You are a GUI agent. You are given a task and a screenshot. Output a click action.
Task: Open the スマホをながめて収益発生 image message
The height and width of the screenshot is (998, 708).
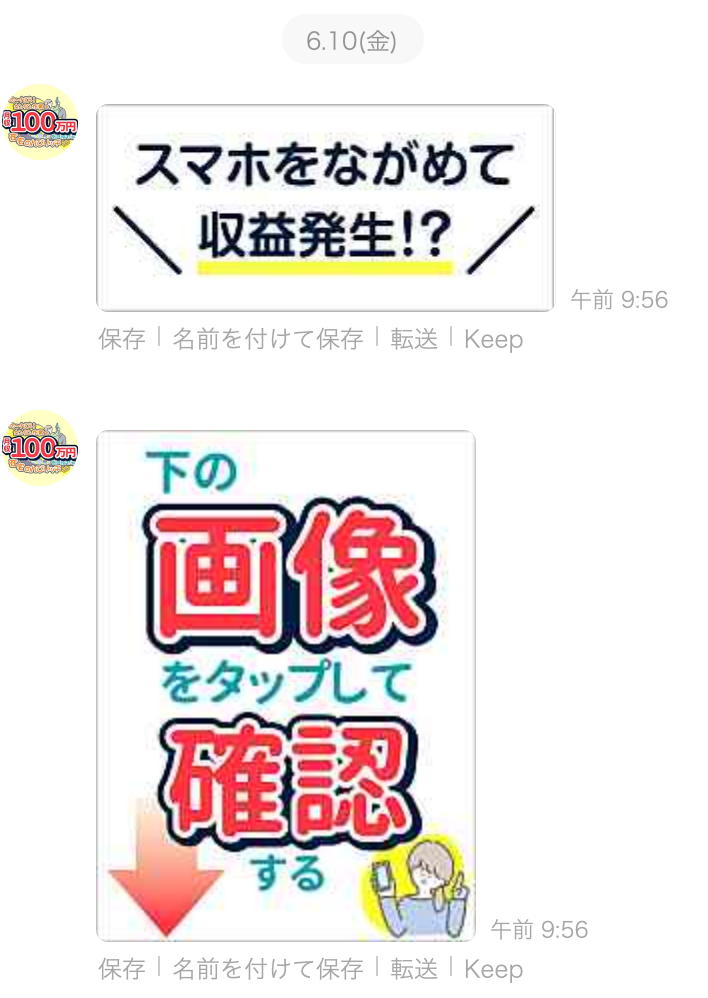(325, 208)
